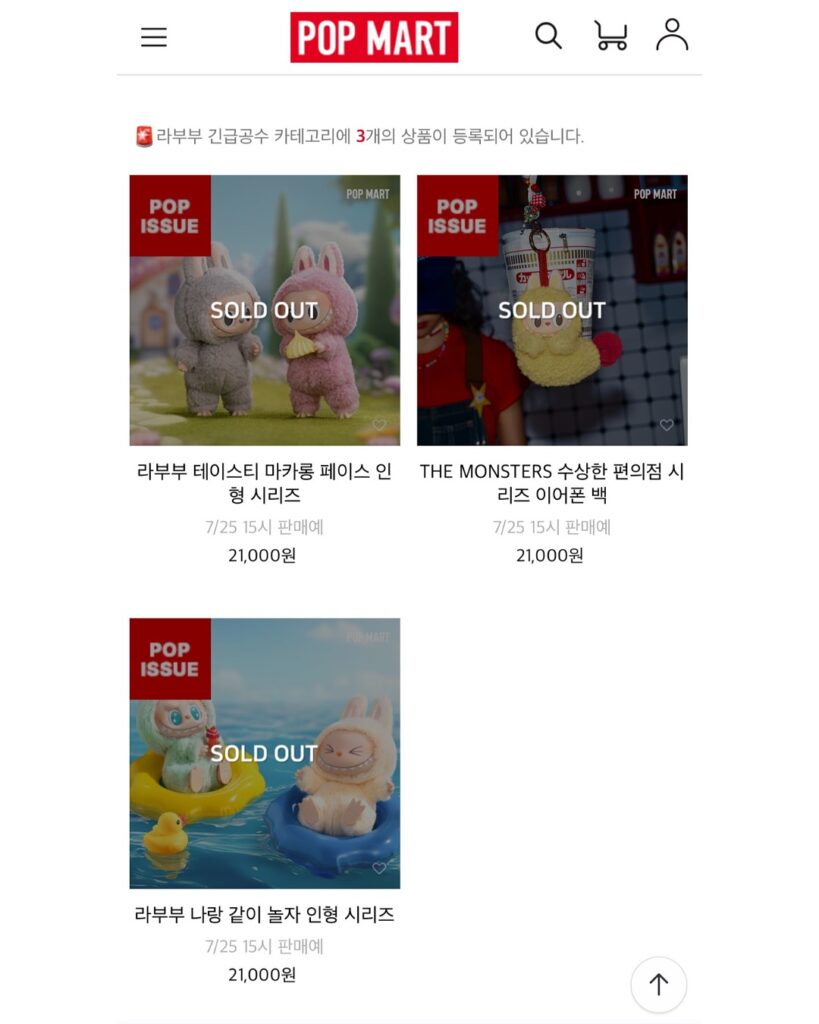Open the hamburger menu
Viewport: 819px width, 1024px height.
(x=153, y=38)
